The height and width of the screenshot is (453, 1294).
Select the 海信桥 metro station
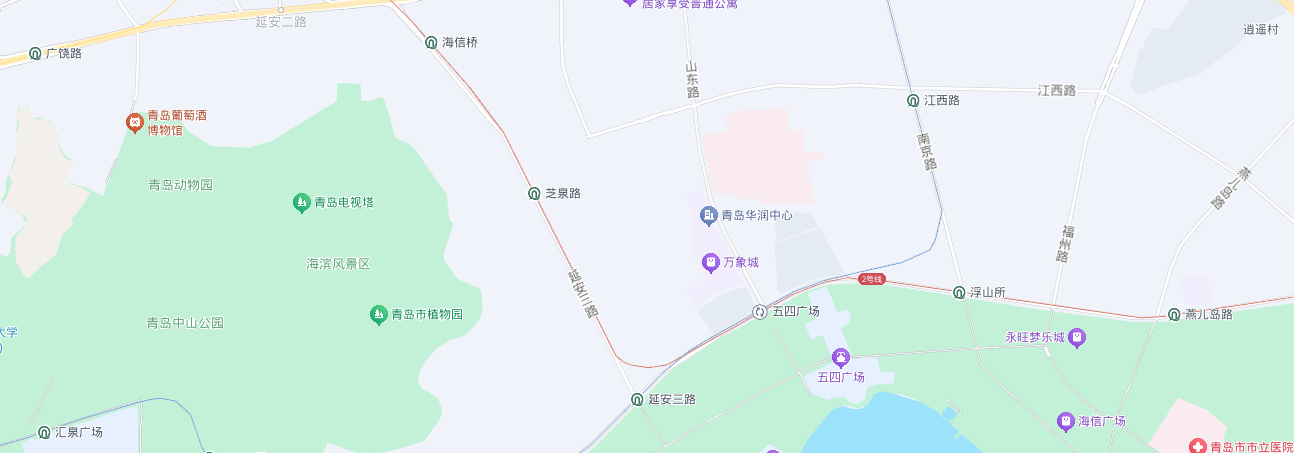(431, 43)
